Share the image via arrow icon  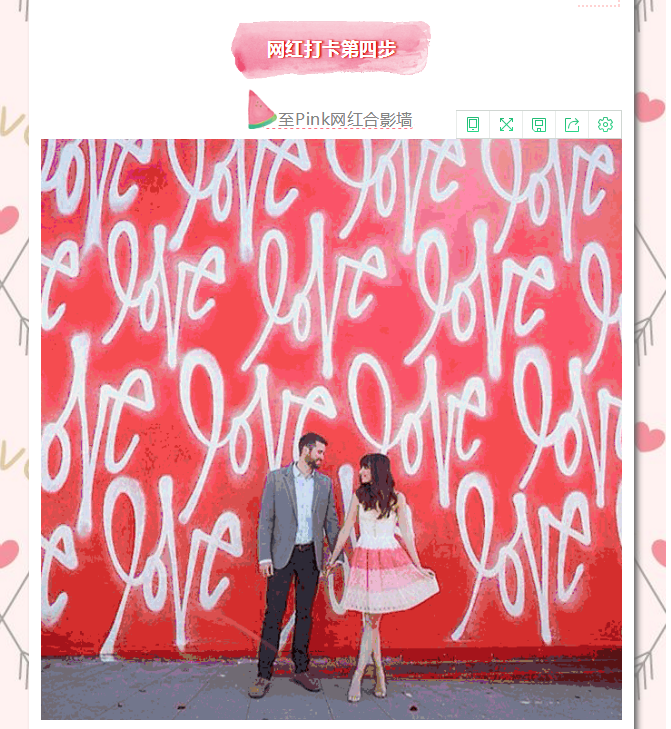[x=572, y=125]
